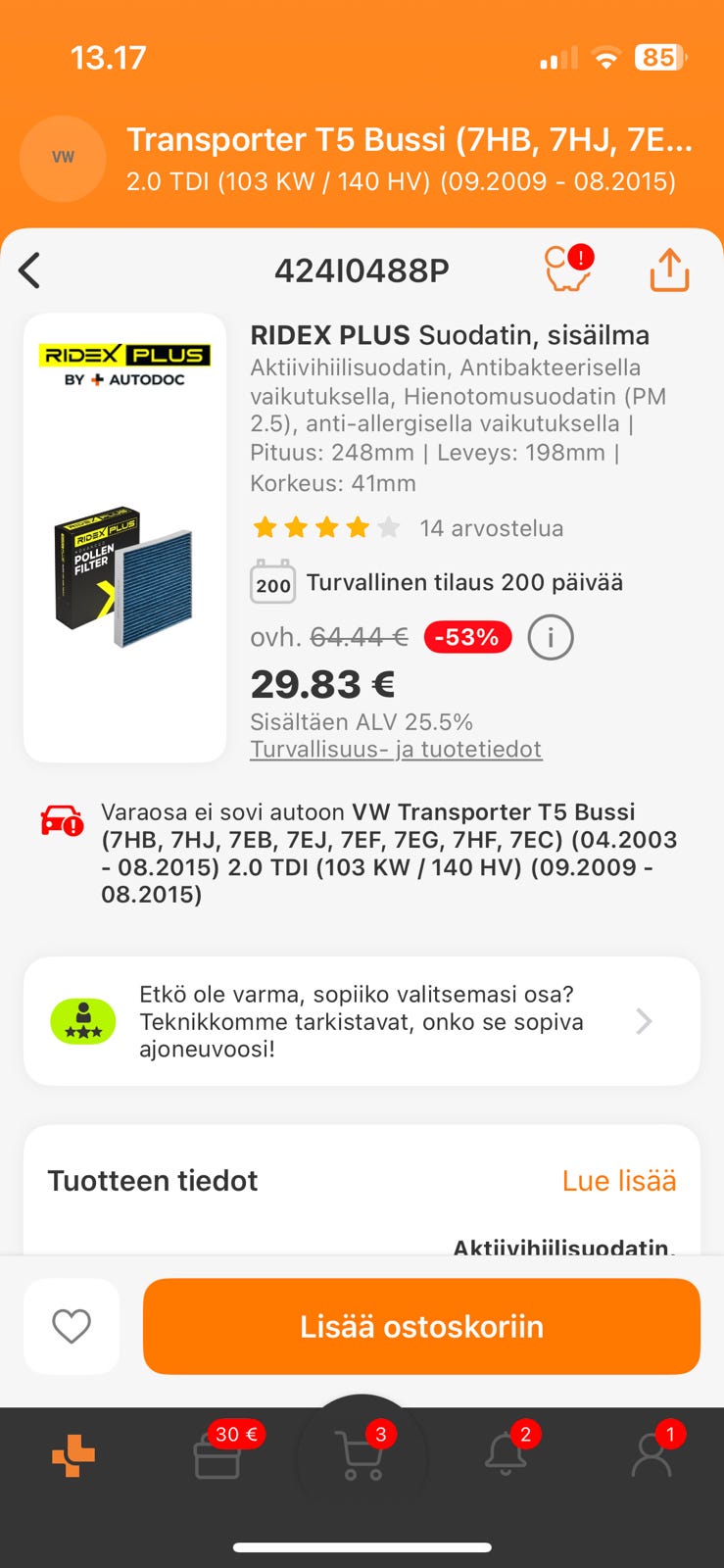Tap Lisää ostoskoriin button
The width and height of the screenshot is (724, 1568).
pos(421,1326)
